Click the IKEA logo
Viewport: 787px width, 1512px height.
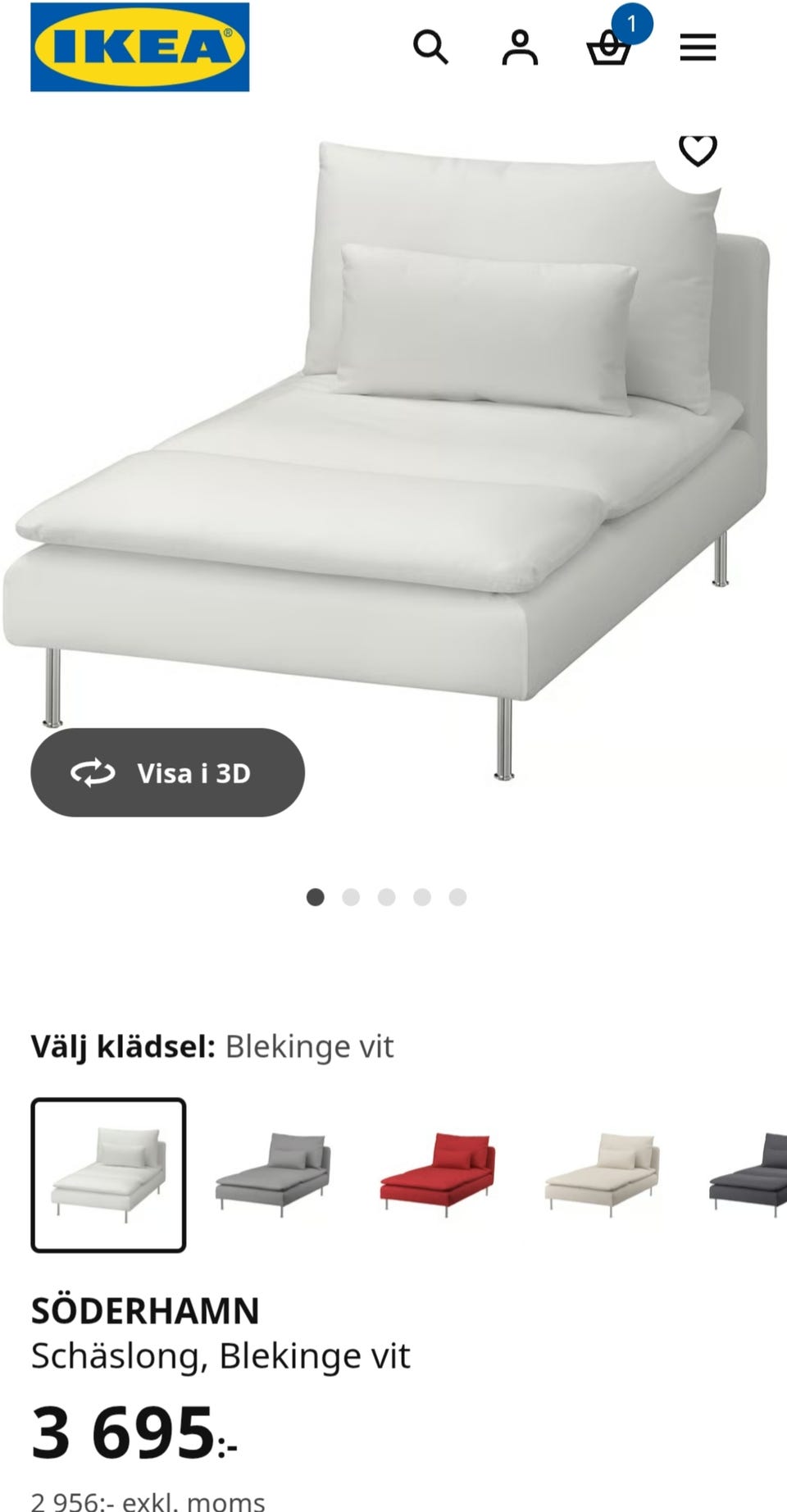coord(139,47)
